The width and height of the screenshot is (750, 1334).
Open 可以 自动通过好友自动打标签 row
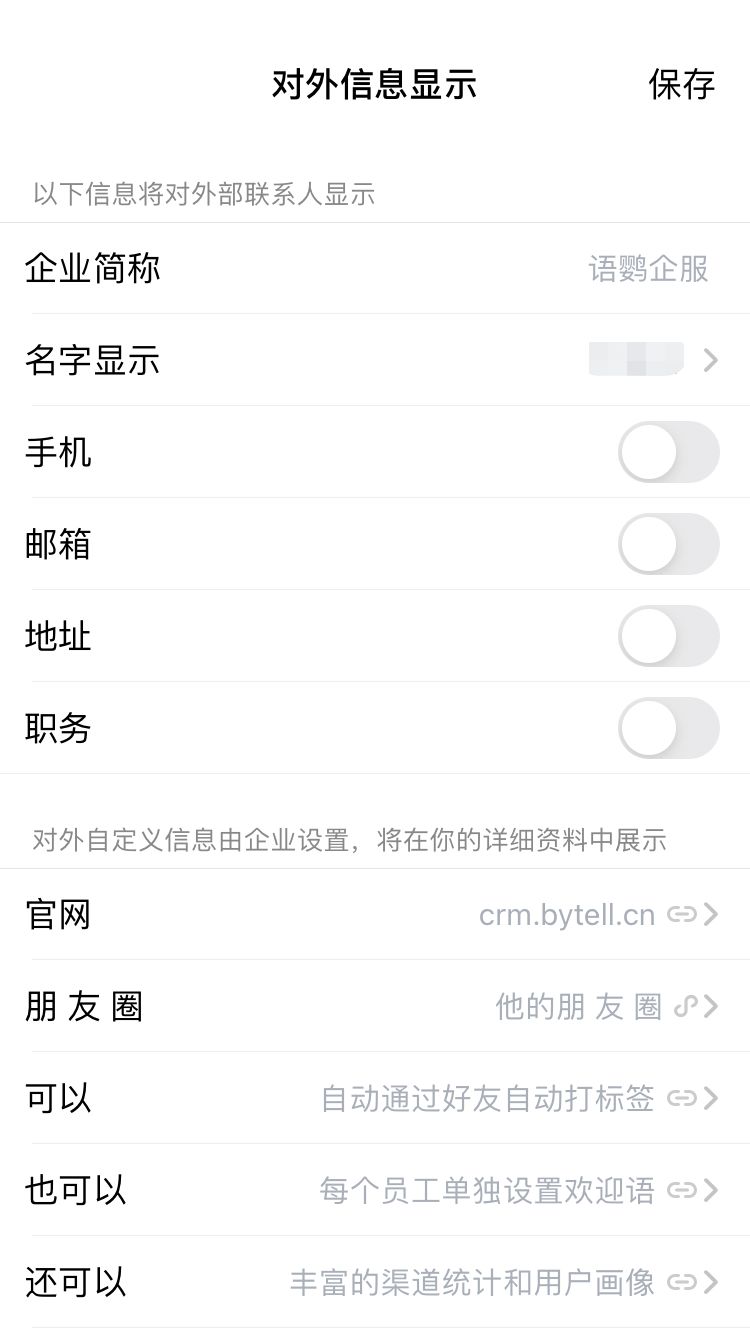click(375, 1098)
